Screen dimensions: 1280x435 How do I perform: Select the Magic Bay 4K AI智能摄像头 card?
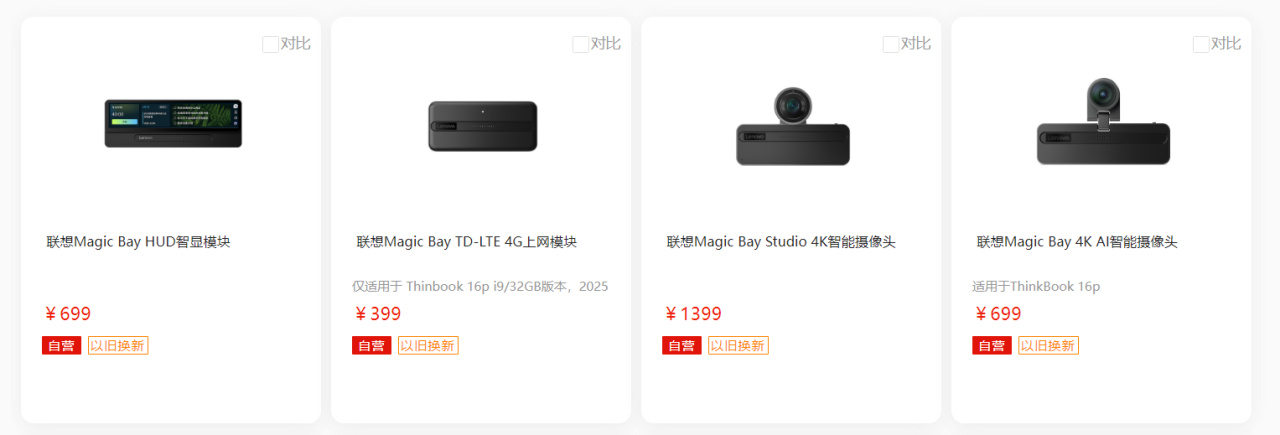pyautogui.click(x=1077, y=242)
